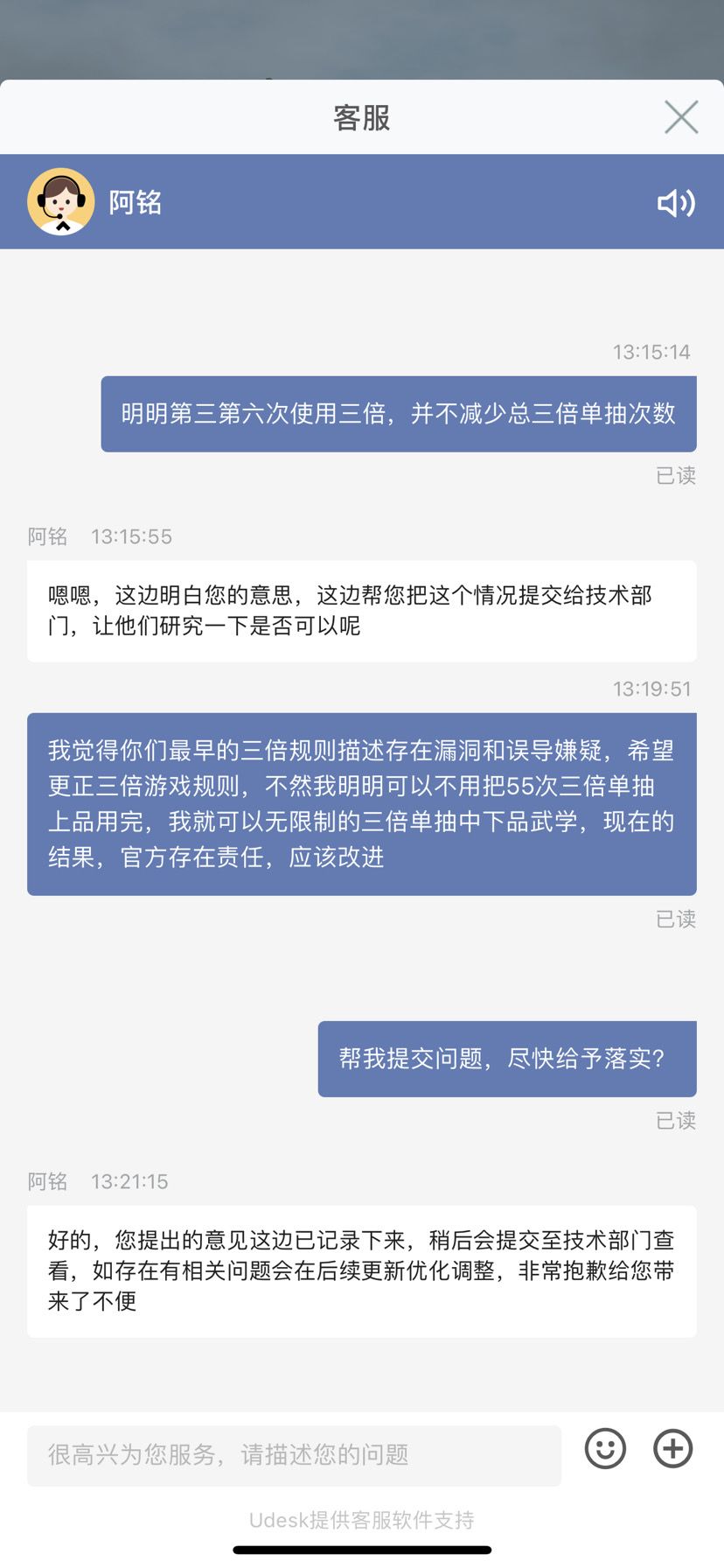Open the plus attachment menu
Viewport: 724px width, 1568px height.
673,1448
